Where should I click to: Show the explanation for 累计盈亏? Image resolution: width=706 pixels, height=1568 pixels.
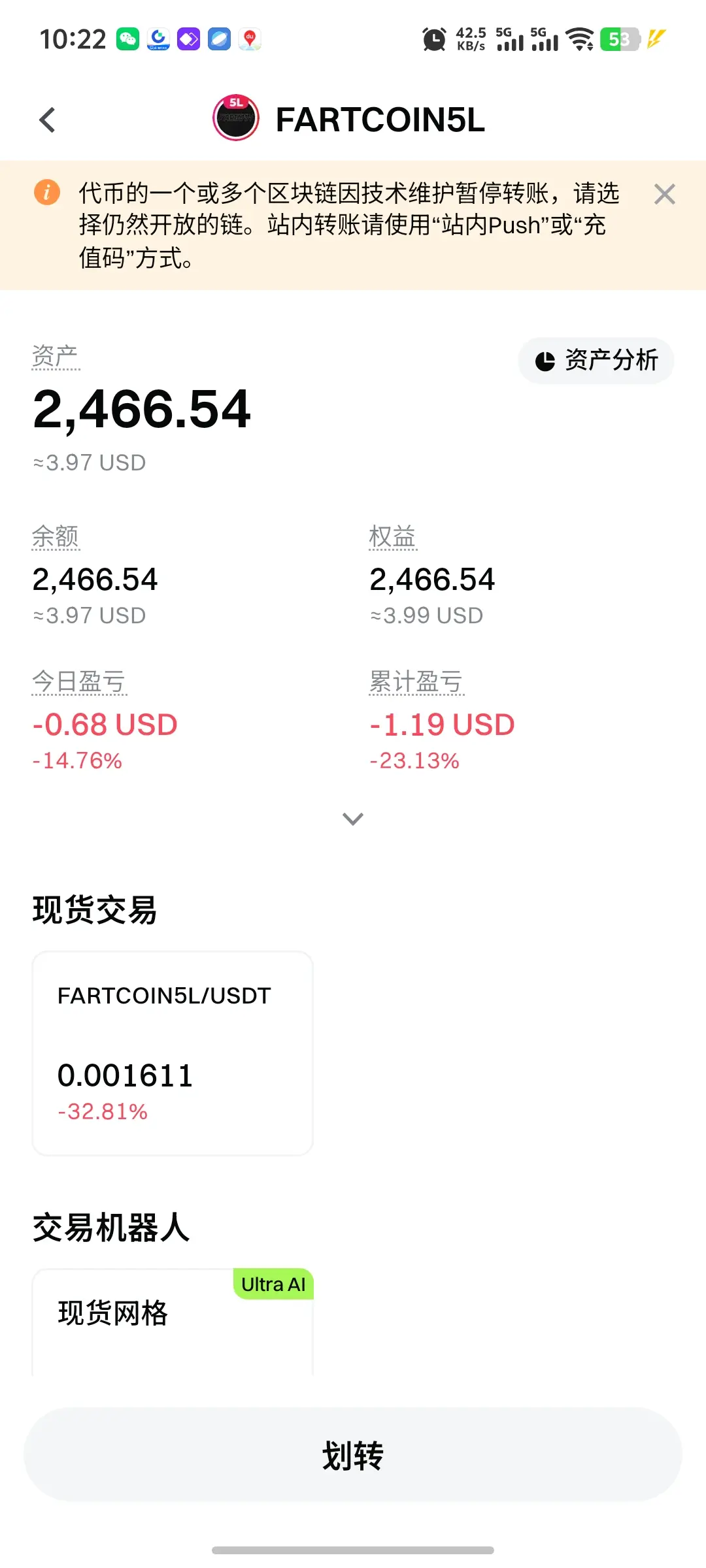(416, 681)
